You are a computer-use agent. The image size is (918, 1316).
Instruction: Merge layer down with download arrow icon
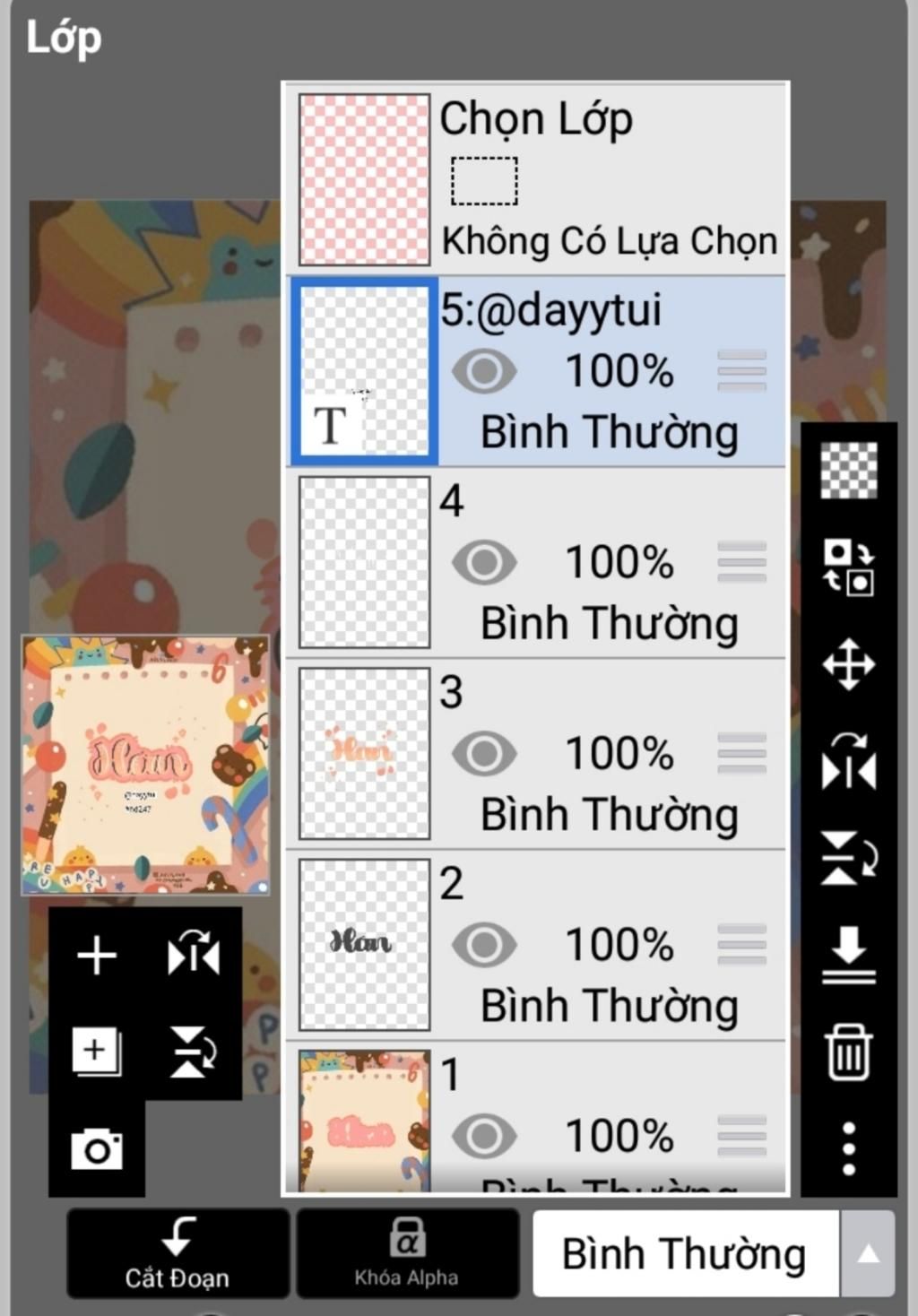[x=848, y=954]
